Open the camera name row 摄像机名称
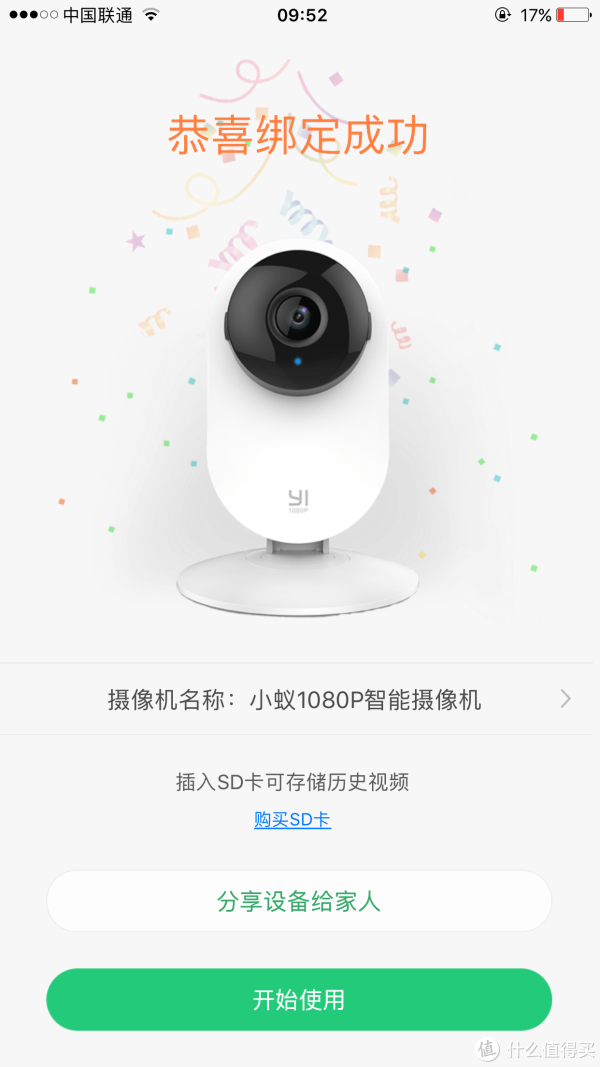This screenshot has width=600, height=1067. pos(300,699)
